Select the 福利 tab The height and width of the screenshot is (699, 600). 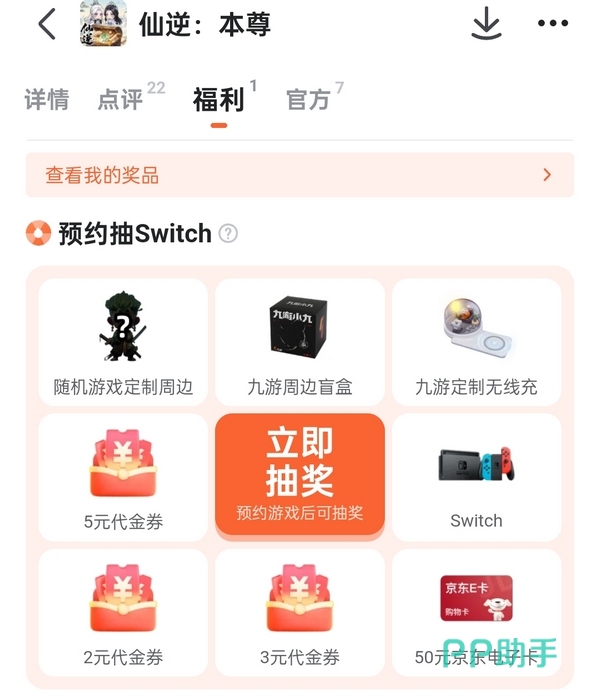[x=218, y=99]
